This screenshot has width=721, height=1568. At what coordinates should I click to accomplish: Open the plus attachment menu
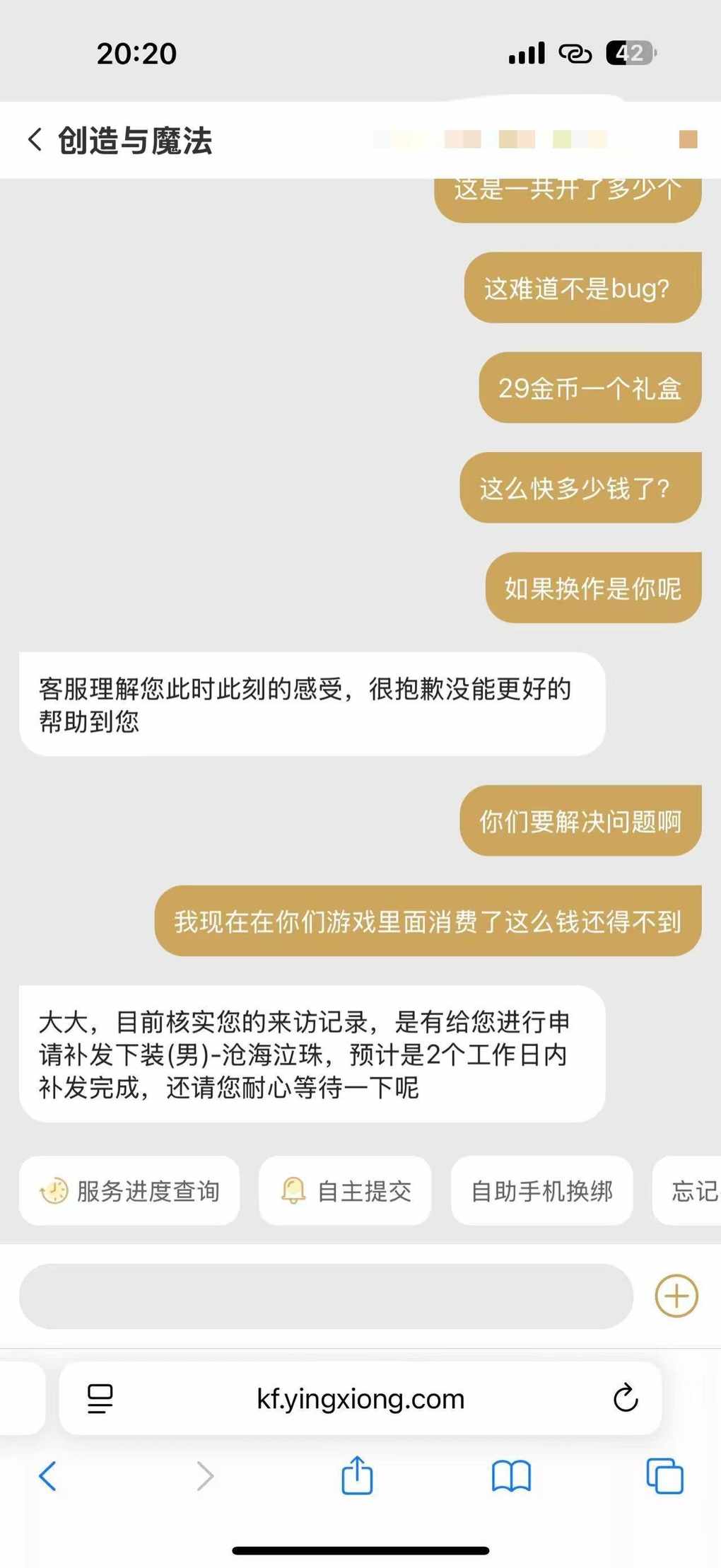coord(676,1296)
